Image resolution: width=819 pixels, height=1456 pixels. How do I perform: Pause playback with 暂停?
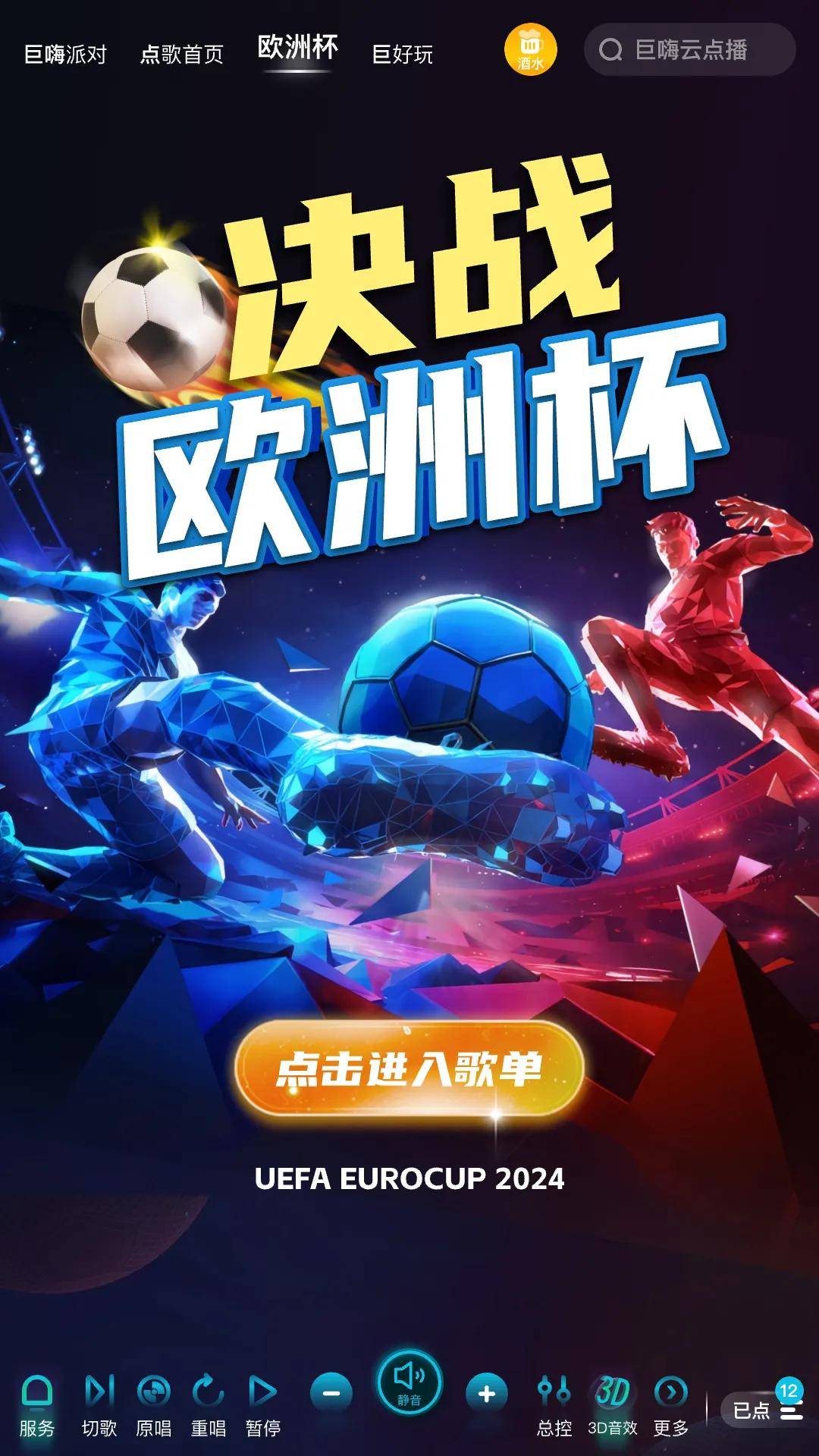pos(263,1405)
